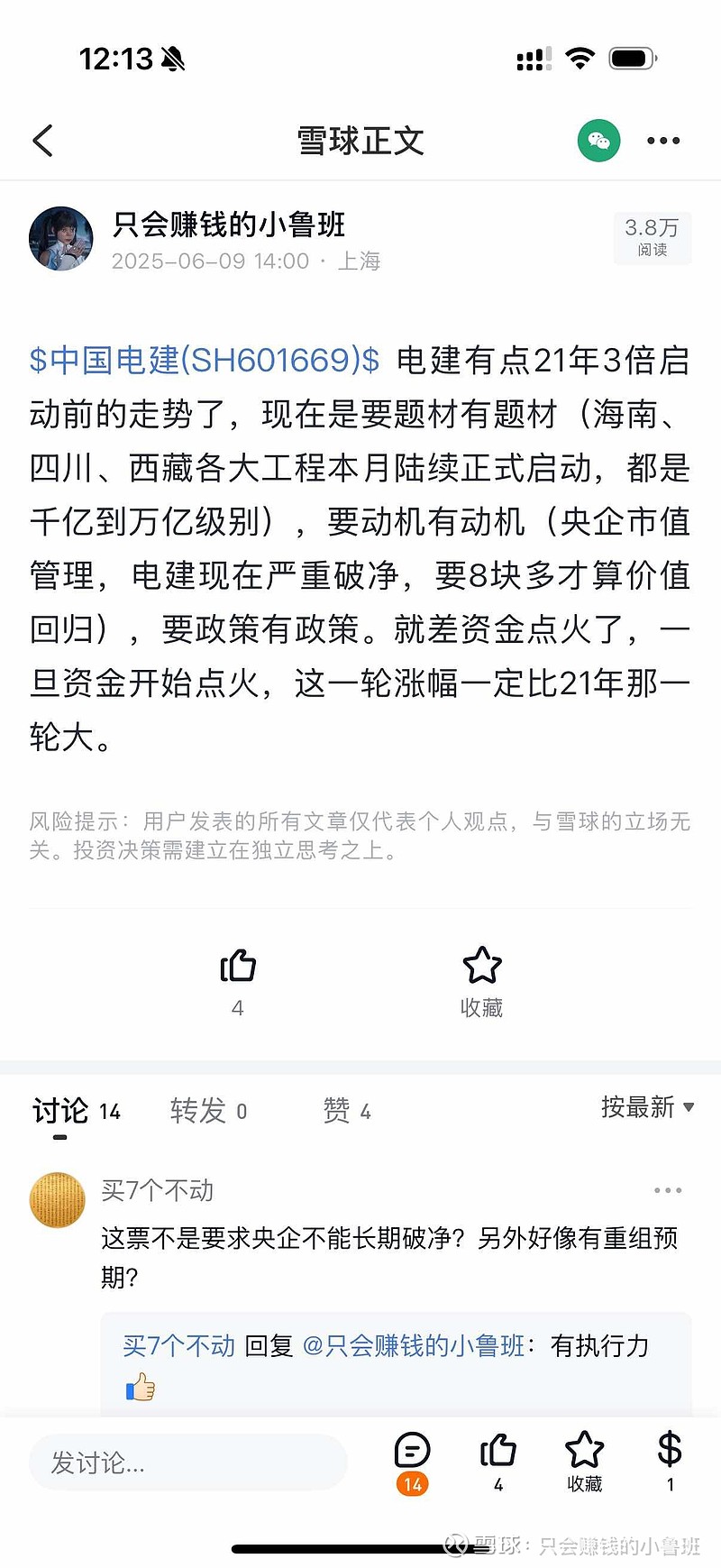The width and height of the screenshot is (721, 1568).
Task: Select the 讨论 tab
Action: point(77,1111)
